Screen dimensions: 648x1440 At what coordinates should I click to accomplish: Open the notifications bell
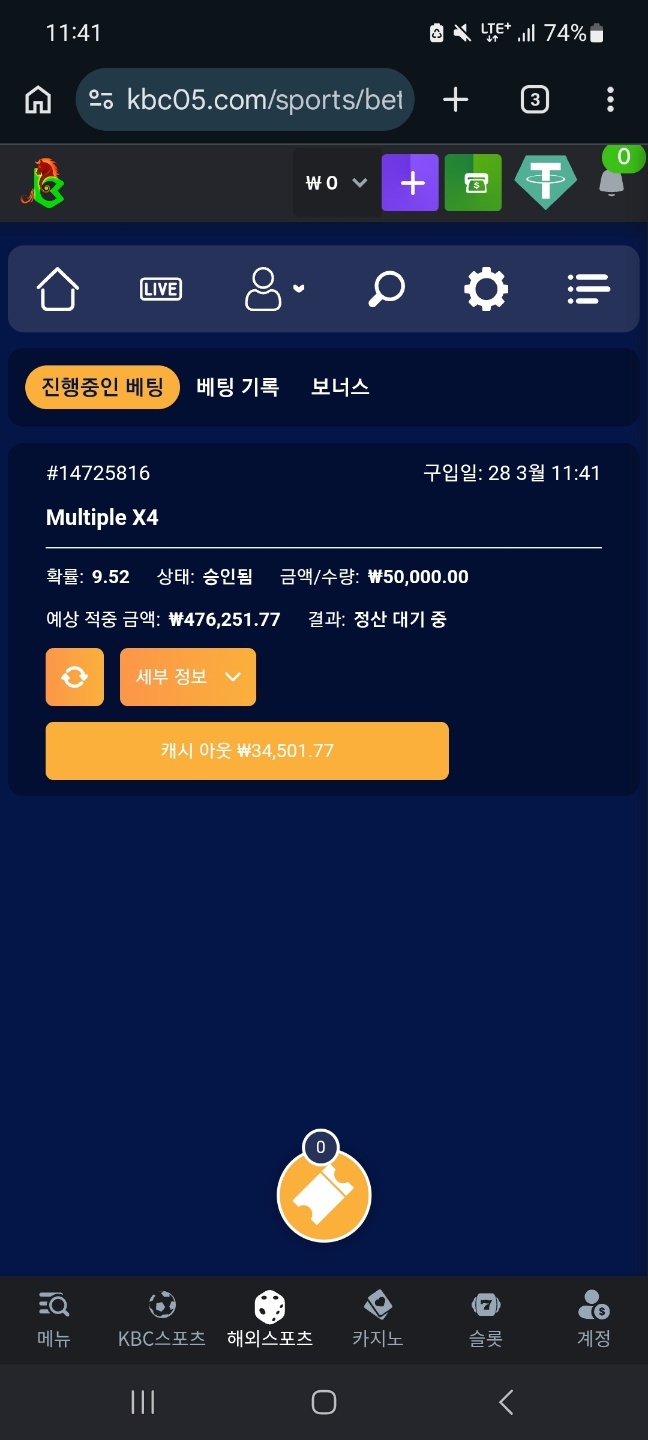tap(611, 181)
